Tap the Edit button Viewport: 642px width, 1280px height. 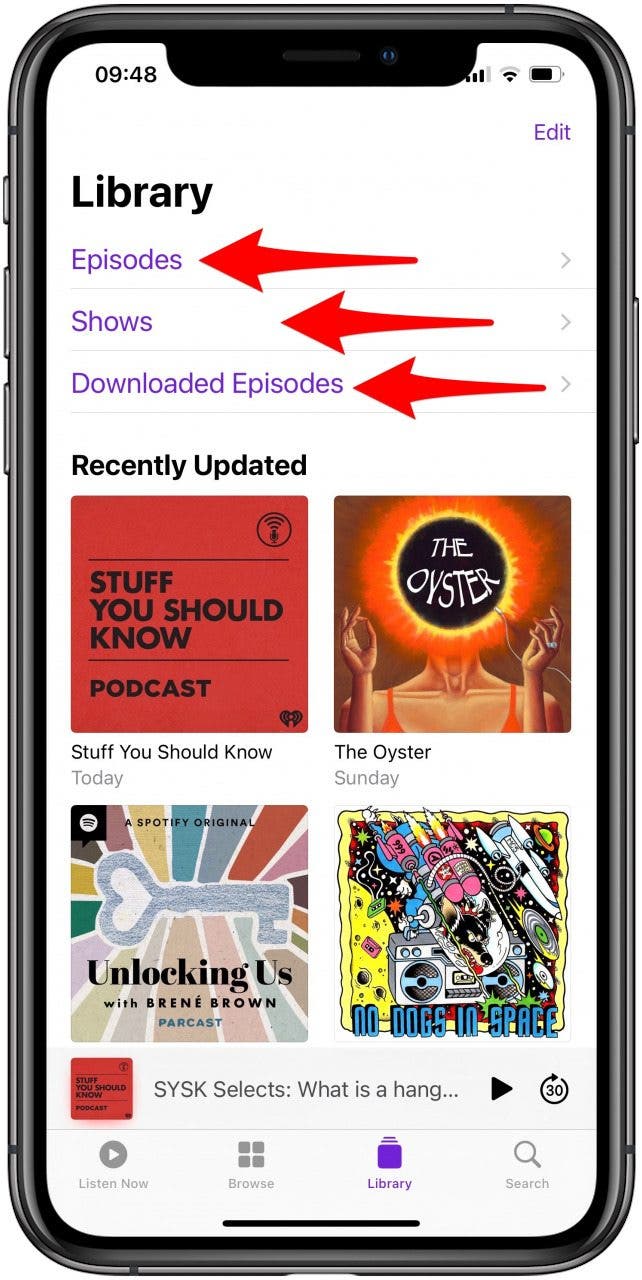tap(551, 132)
